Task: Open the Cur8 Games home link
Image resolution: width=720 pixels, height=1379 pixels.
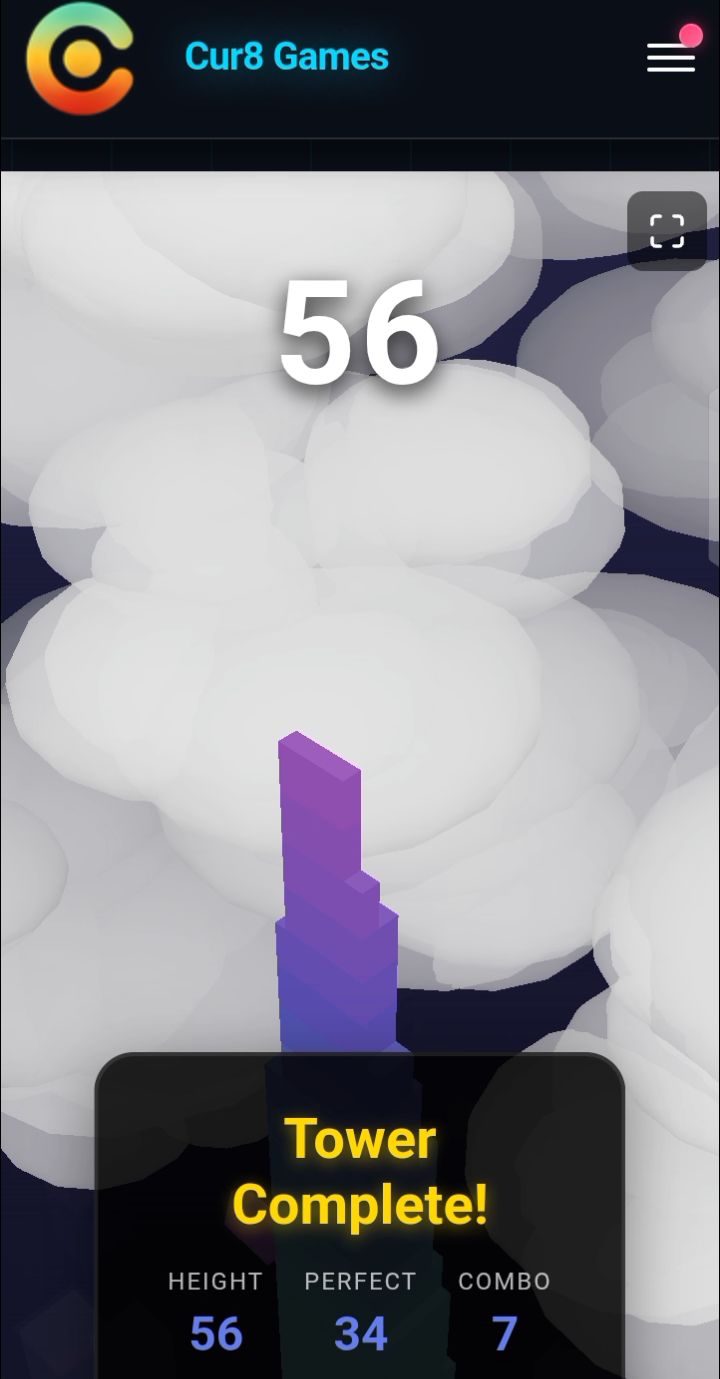Action: [286, 57]
